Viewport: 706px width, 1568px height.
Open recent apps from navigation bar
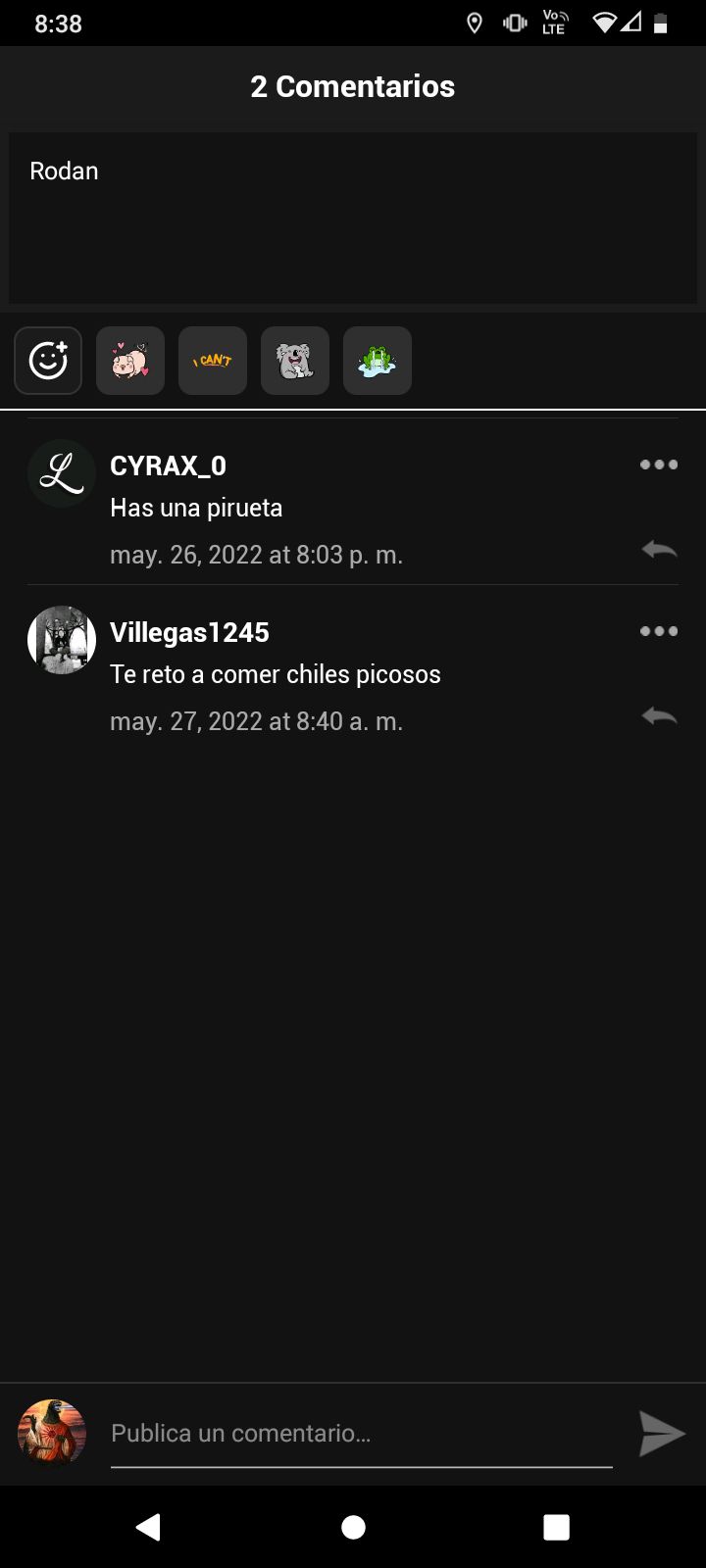556,1527
